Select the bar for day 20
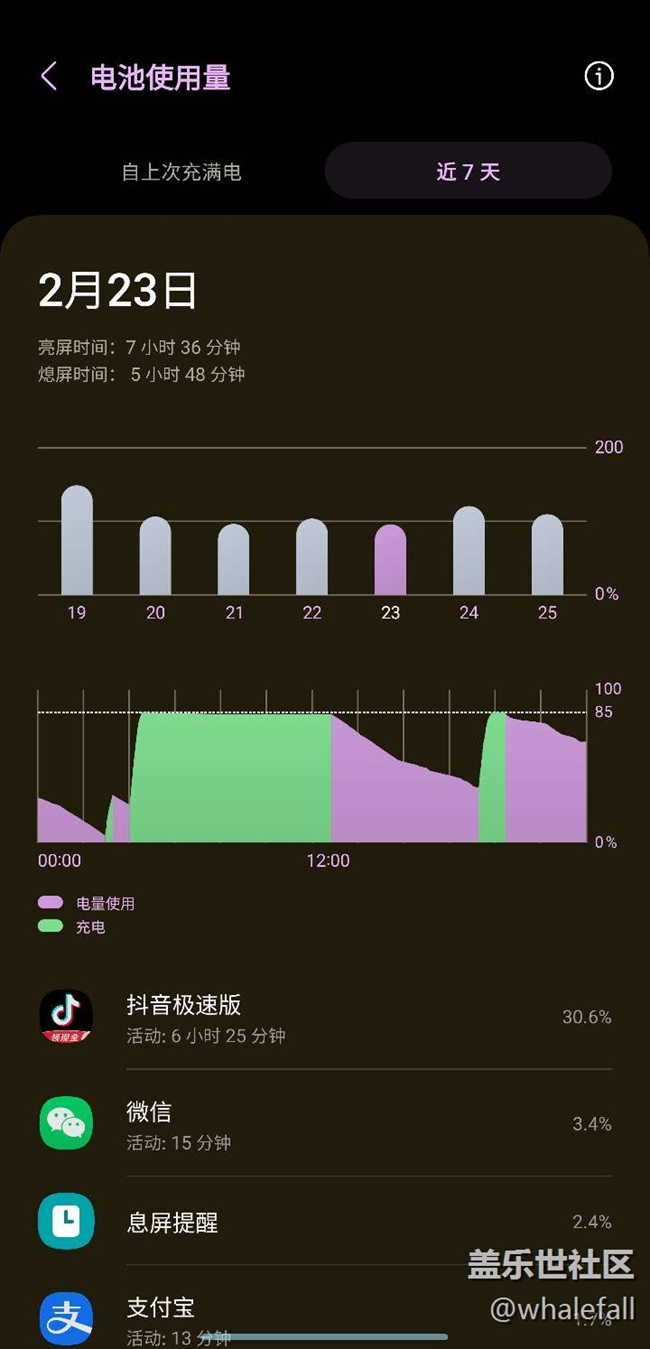This screenshot has height=1349, width=650. point(155,556)
